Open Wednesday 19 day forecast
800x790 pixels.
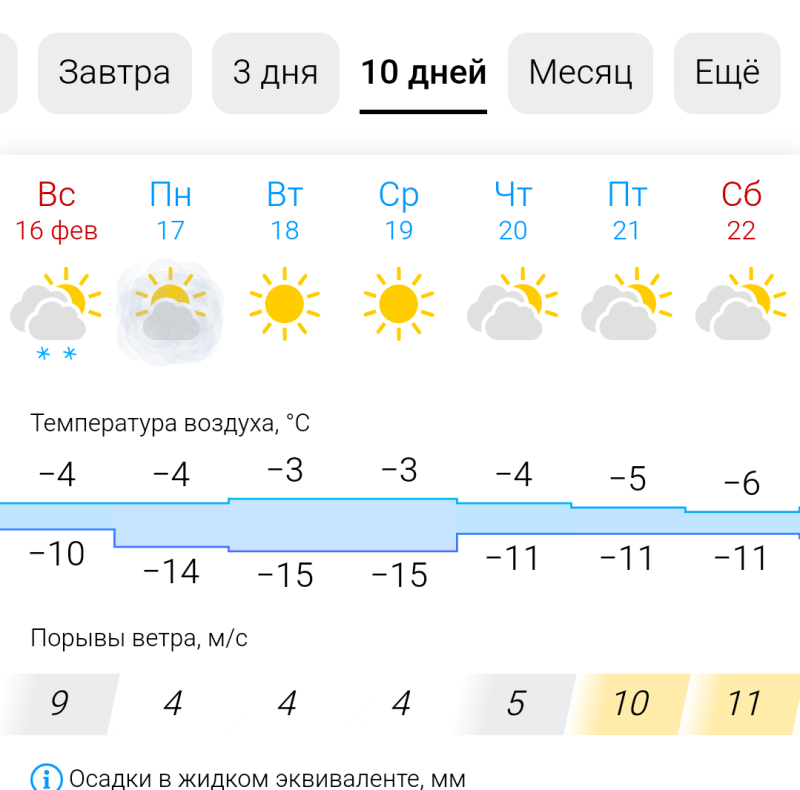[399, 210]
